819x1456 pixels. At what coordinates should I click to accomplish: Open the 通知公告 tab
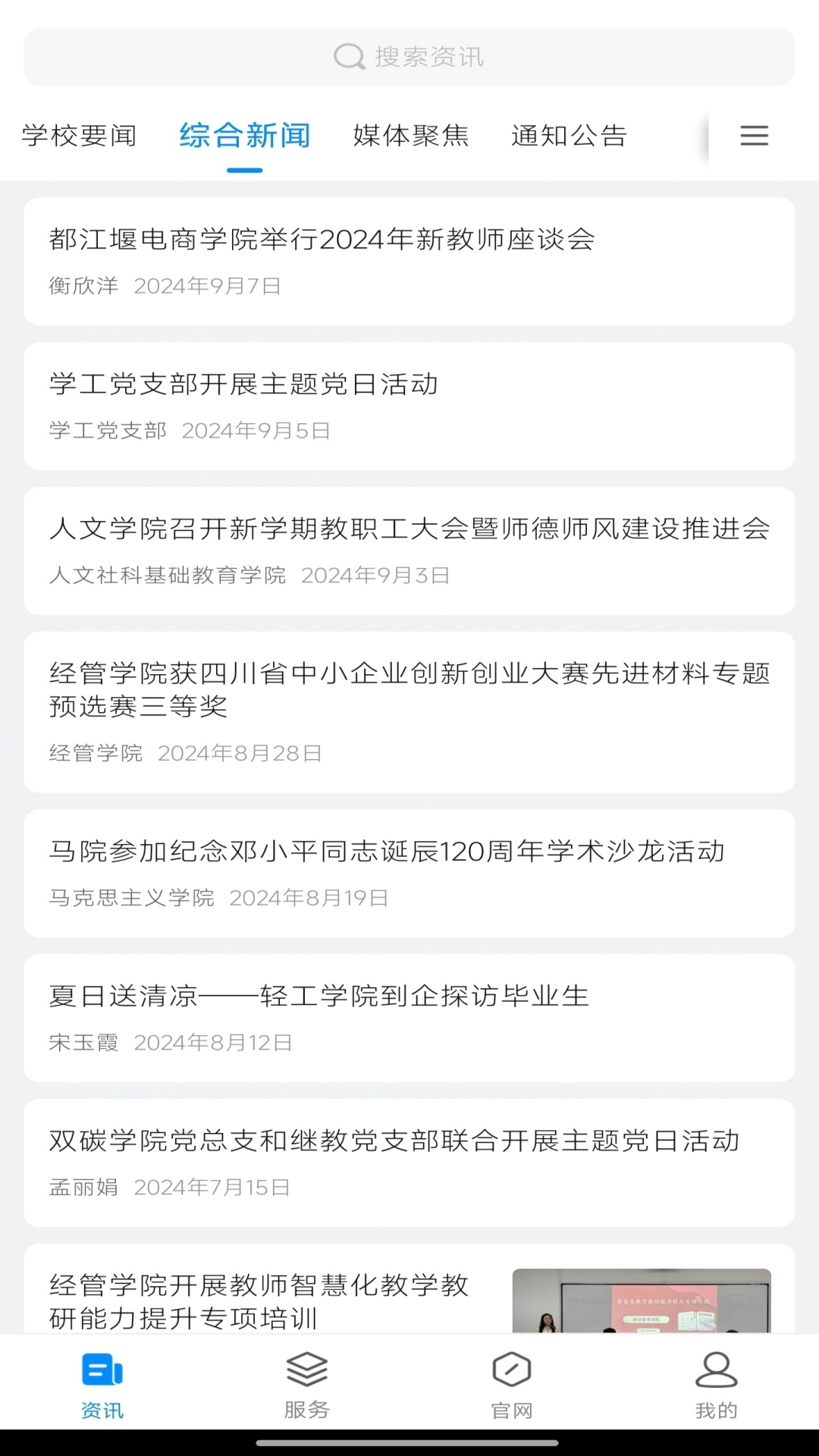[x=570, y=136]
